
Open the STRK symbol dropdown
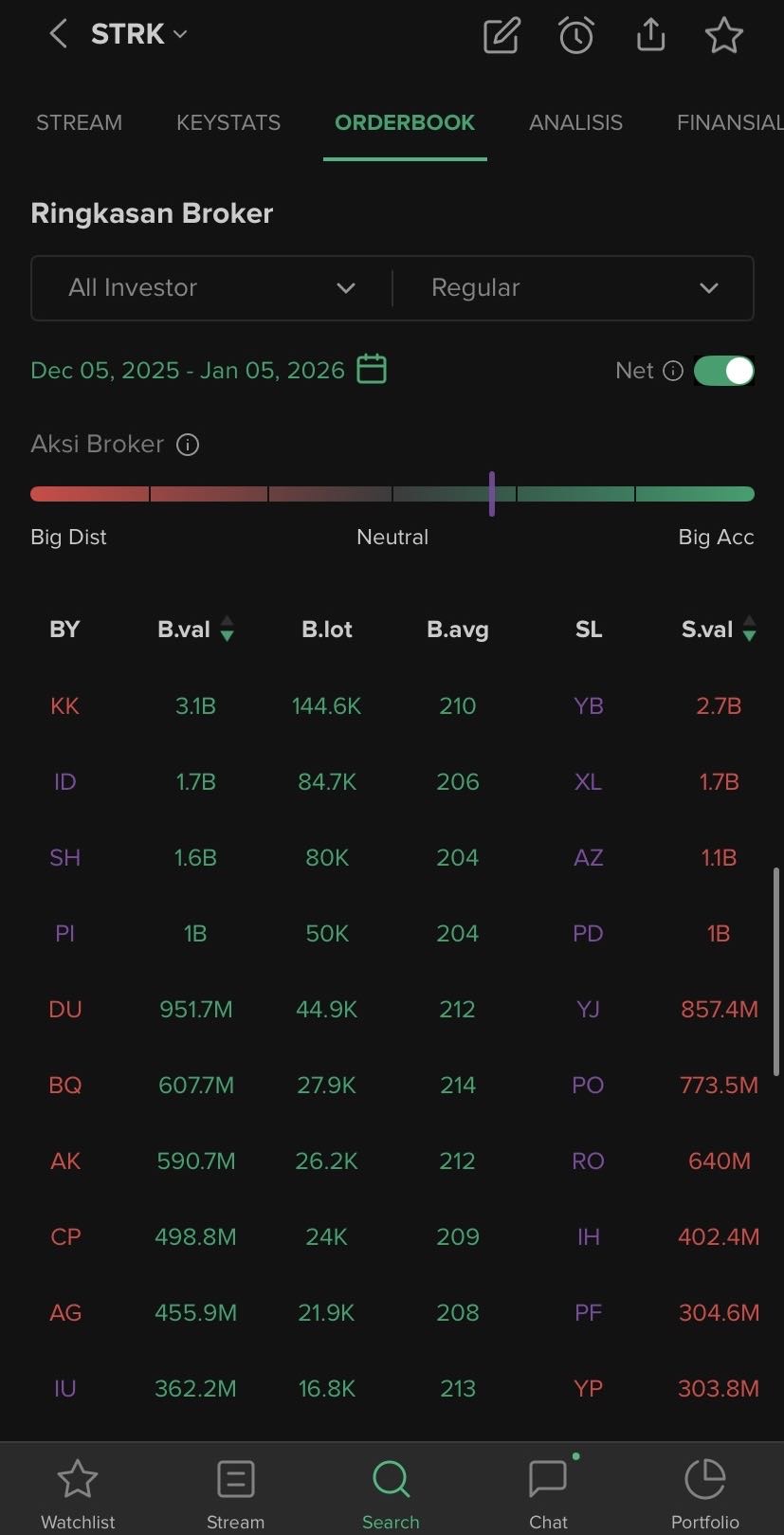tap(139, 35)
